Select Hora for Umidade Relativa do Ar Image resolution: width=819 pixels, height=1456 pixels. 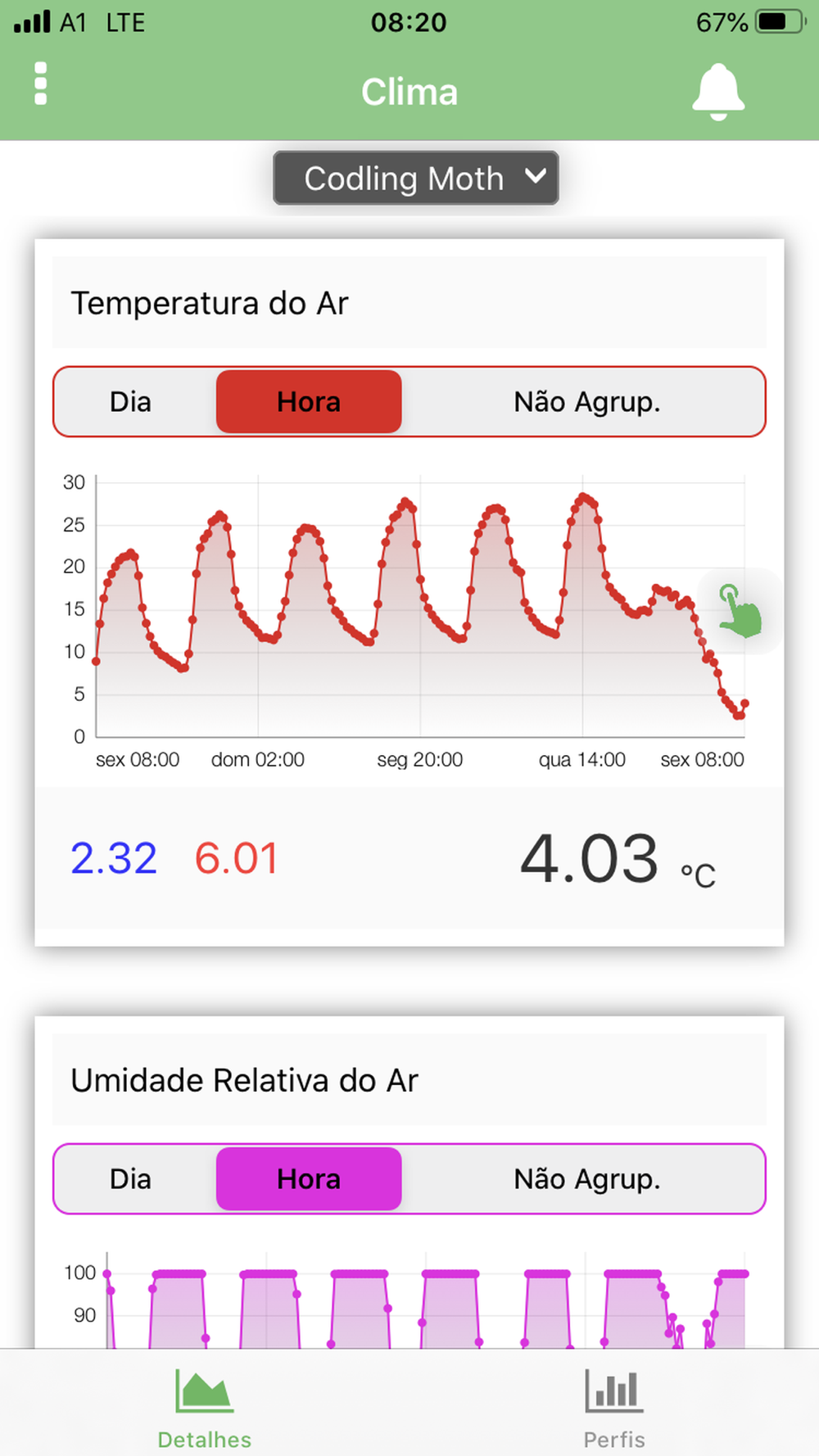point(309,1179)
